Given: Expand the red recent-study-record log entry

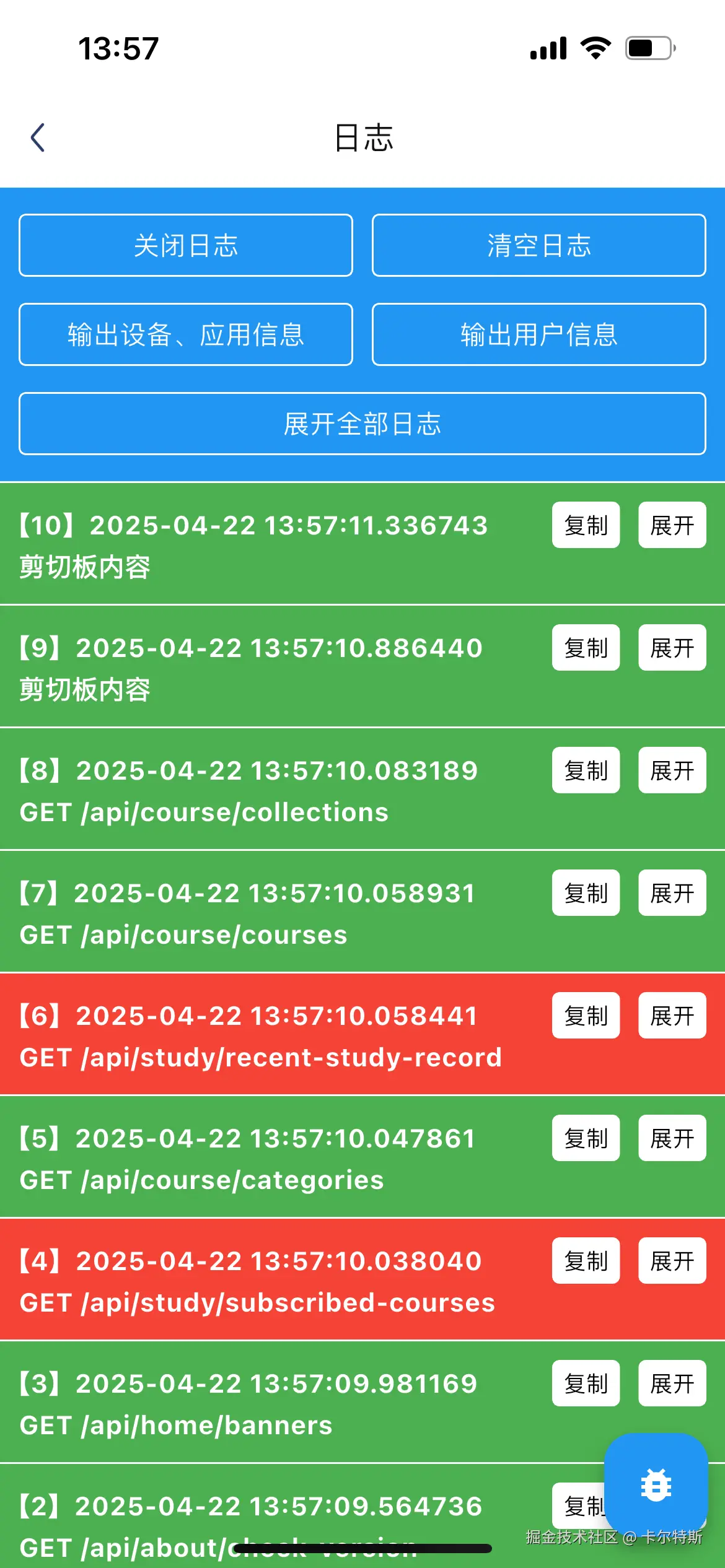Looking at the screenshot, I should (x=671, y=1016).
